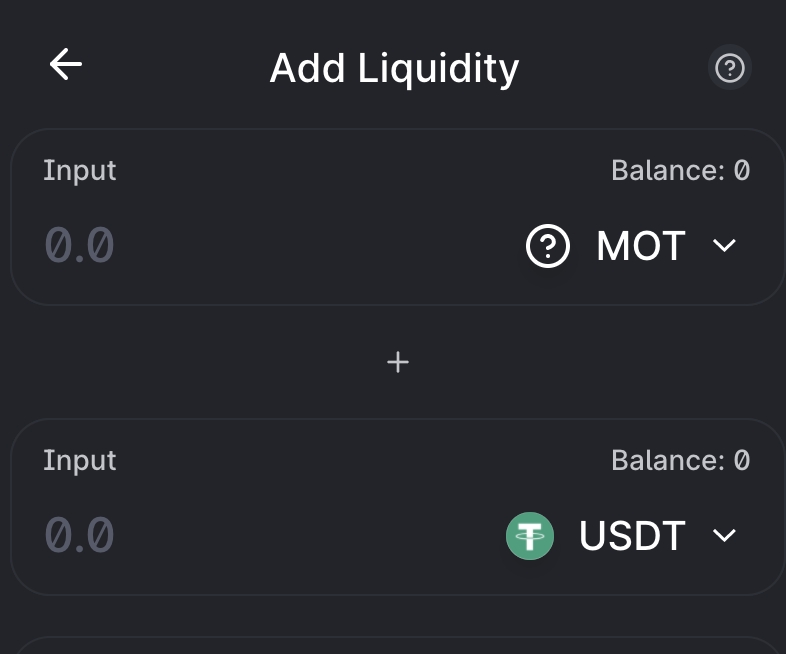Go back from Add Liquidity
The width and height of the screenshot is (786, 654).
[x=66, y=66]
